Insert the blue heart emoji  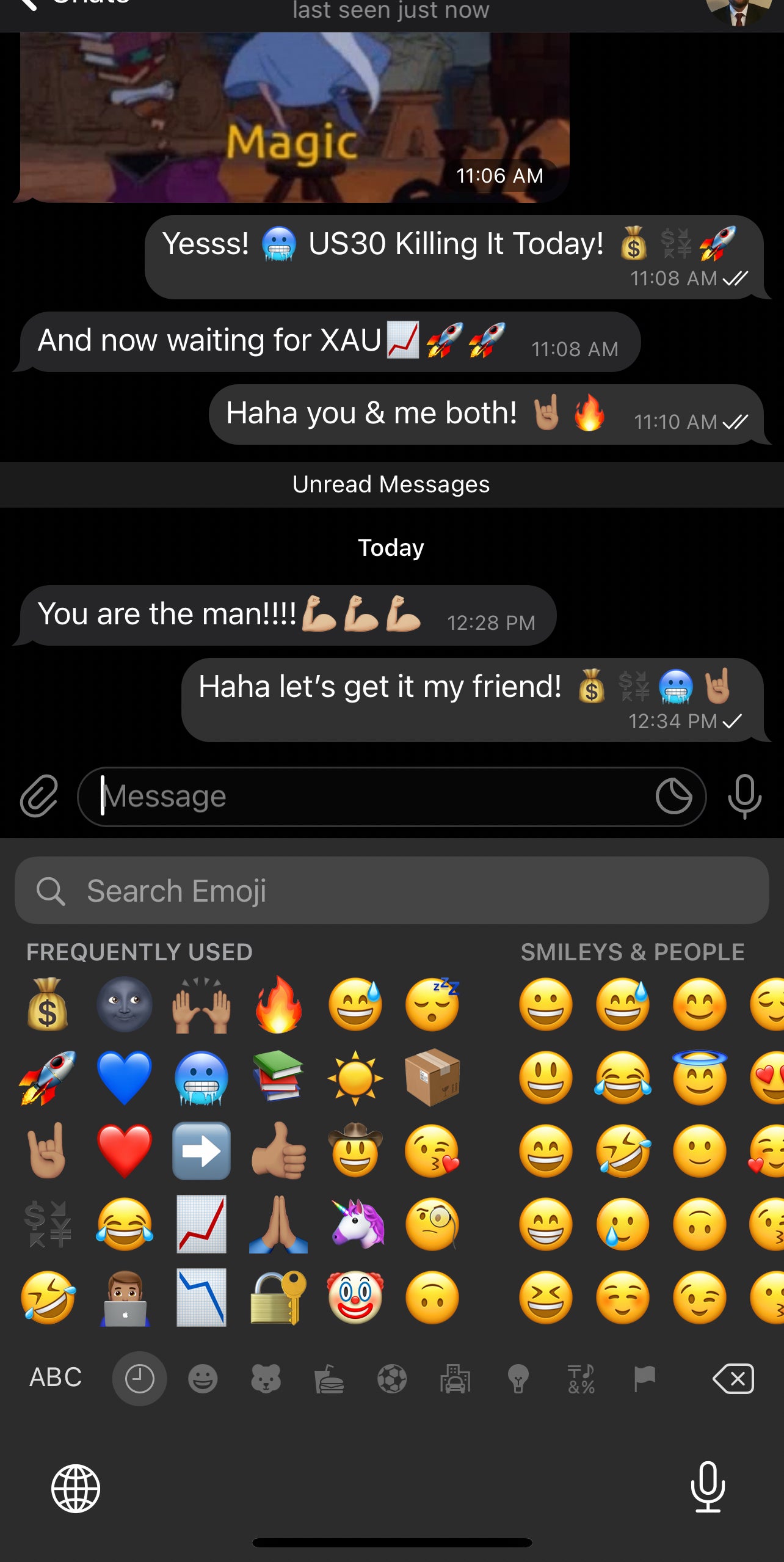[125, 1078]
